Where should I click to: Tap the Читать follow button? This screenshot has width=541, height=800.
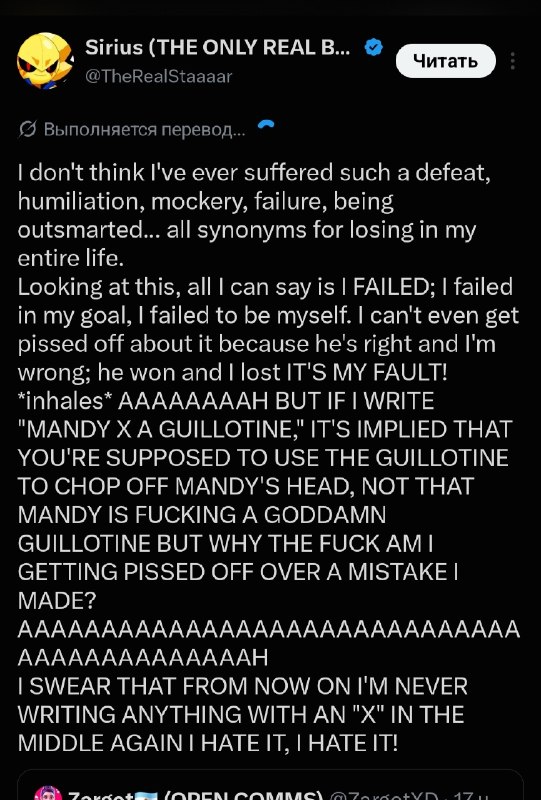446,61
